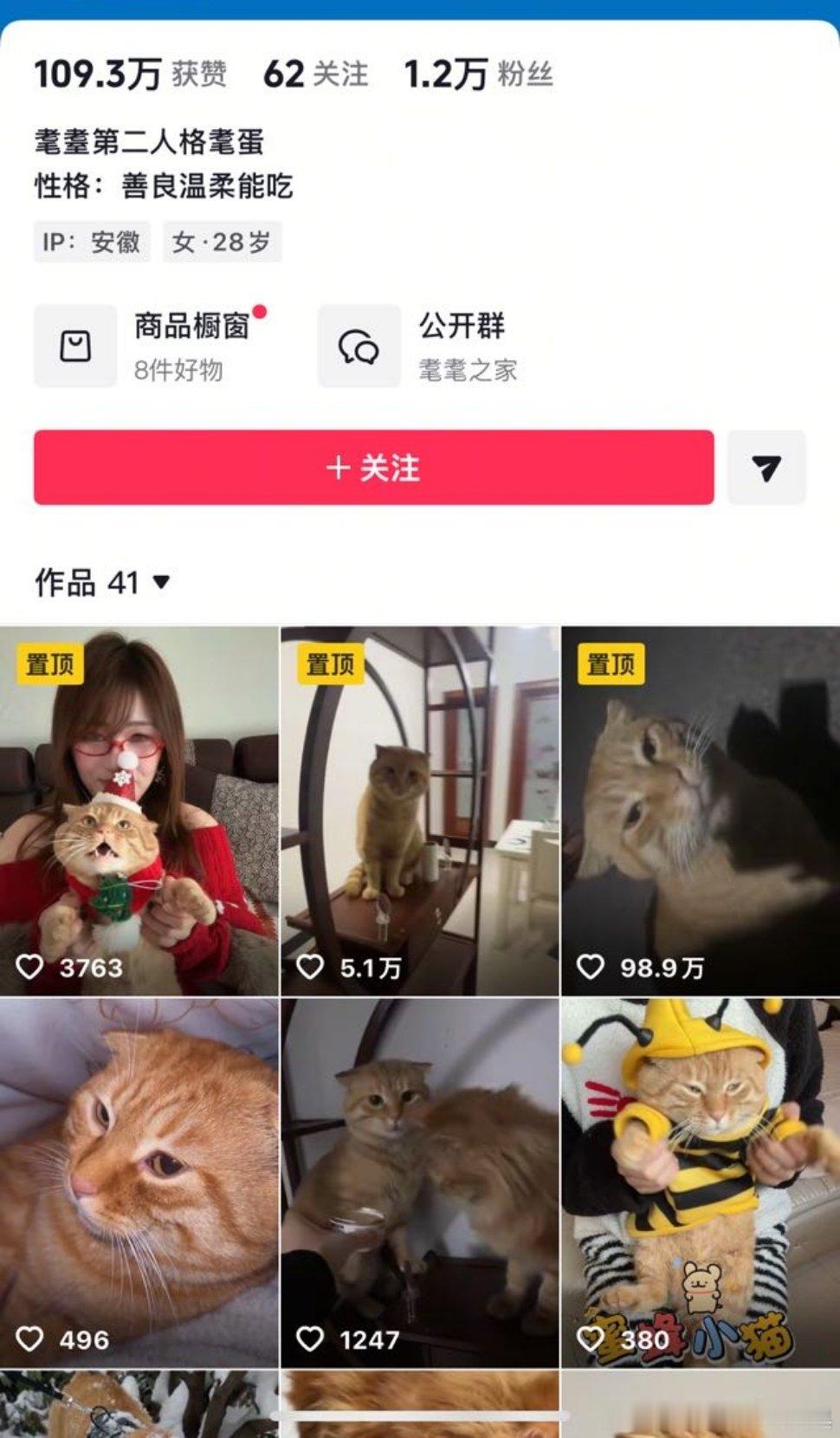Click the share arrow beside the follow button
Image resolution: width=840 pixels, height=1438 pixels.
(x=766, y=468)
